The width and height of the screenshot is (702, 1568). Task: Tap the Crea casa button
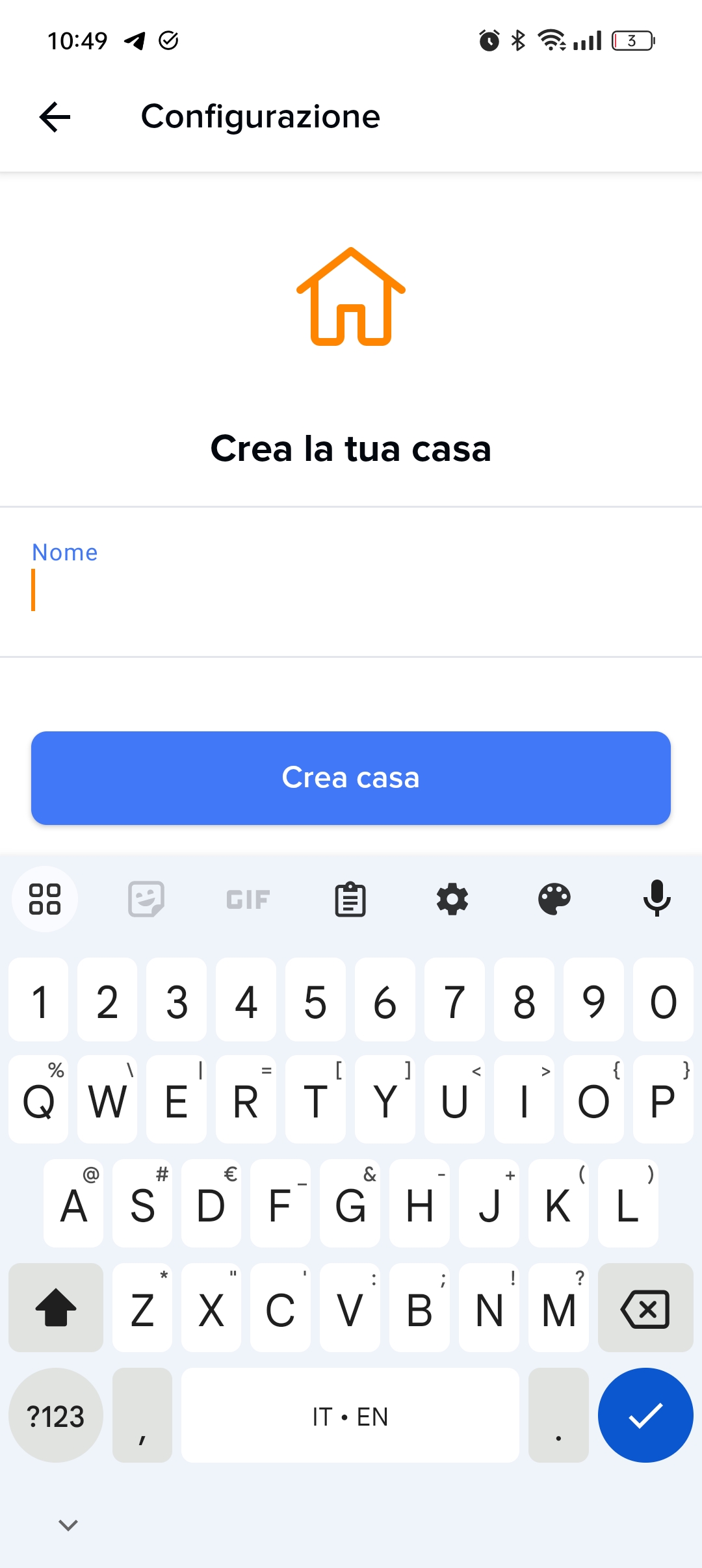click(351, 778)
